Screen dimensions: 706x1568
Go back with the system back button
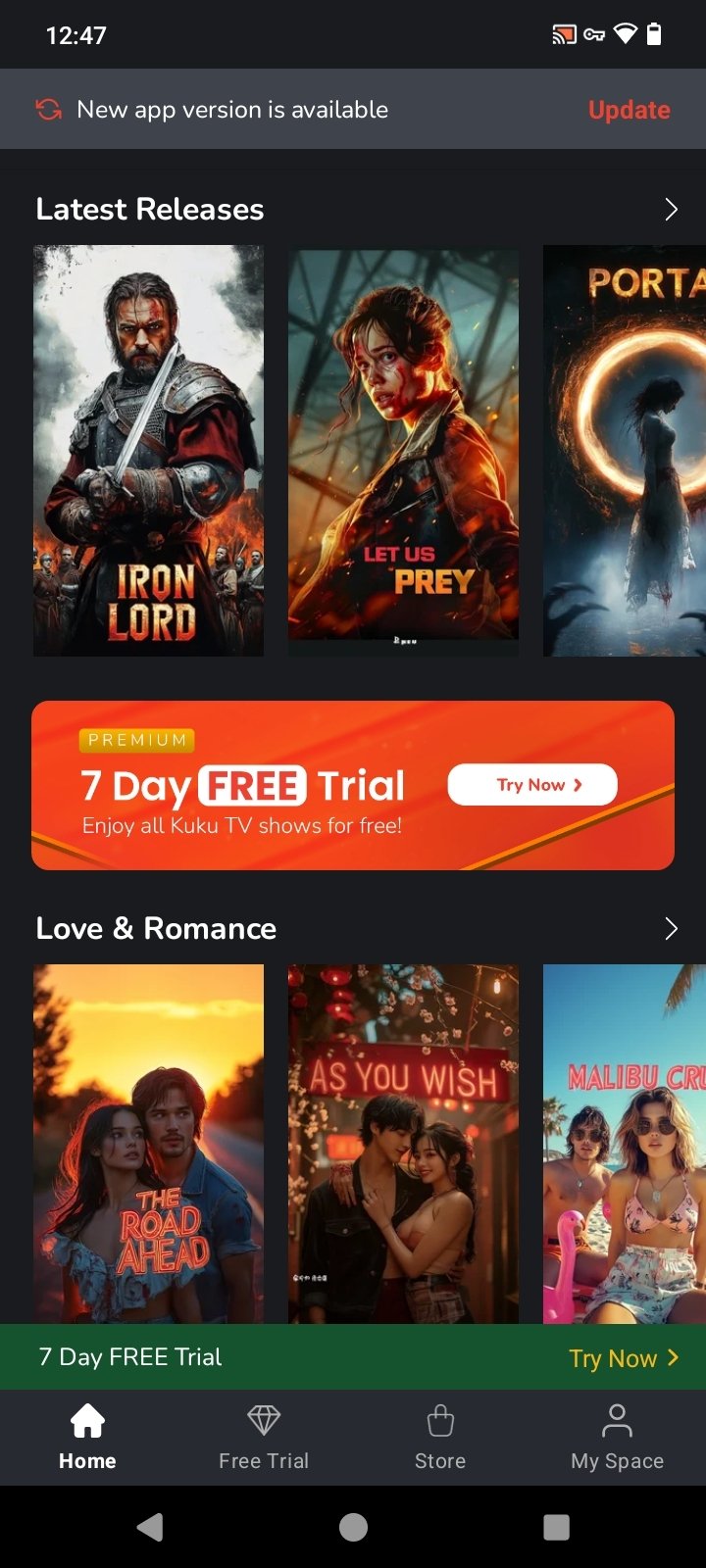[150, 1527]
